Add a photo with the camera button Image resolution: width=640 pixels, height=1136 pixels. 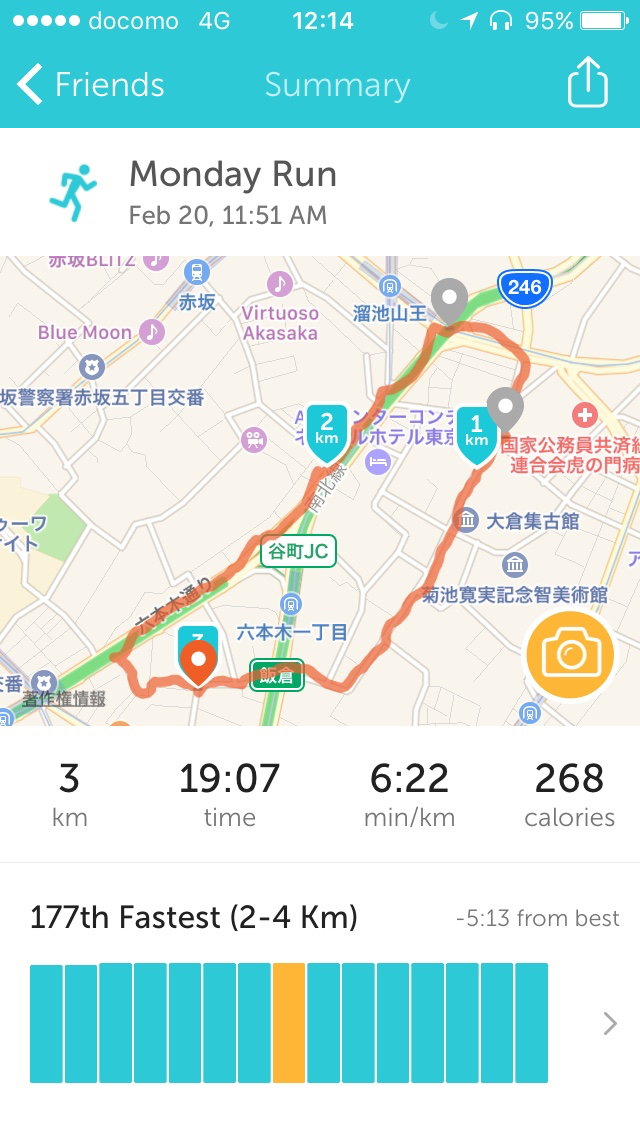(570, 655)
